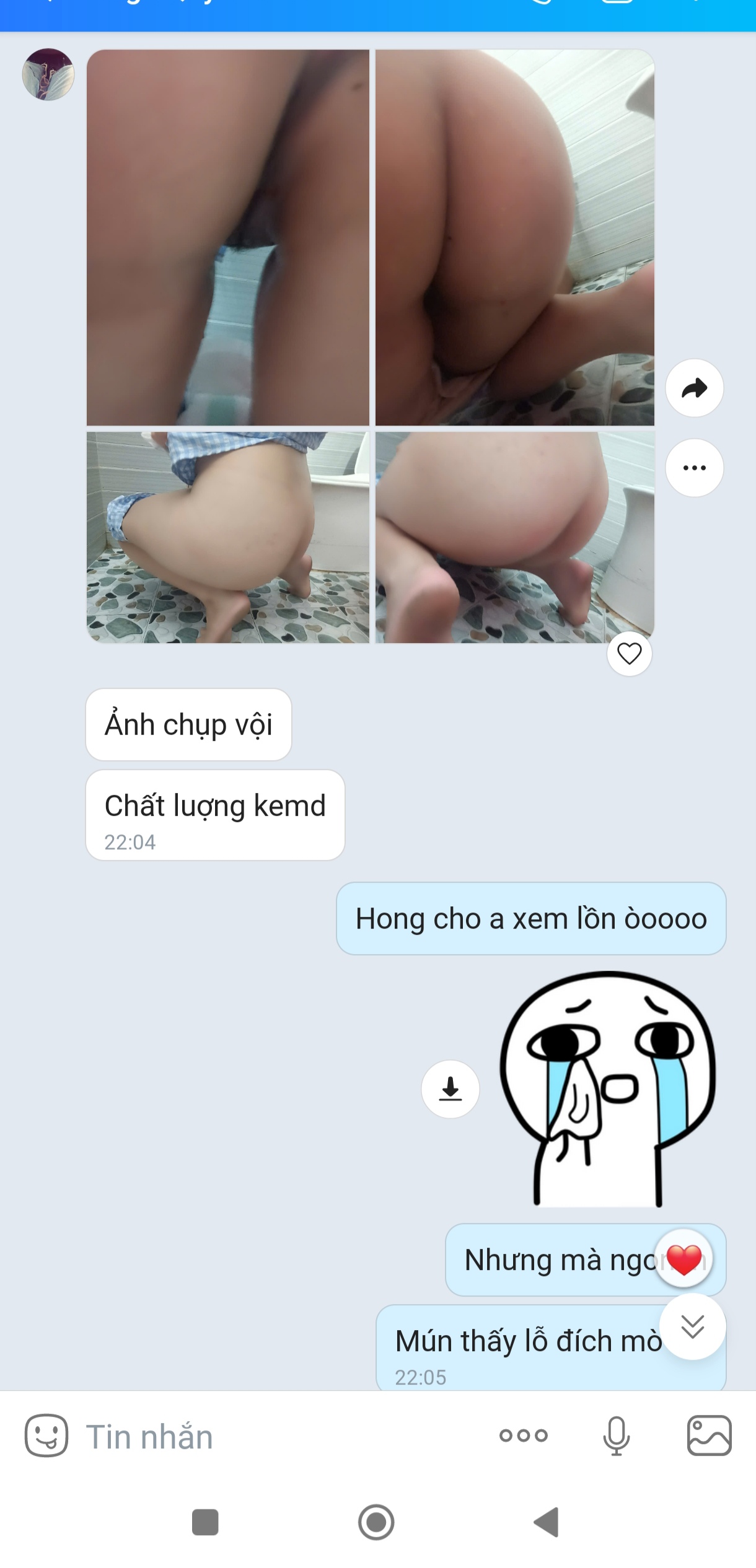Image resolution: width=756 pixels, height=1568 pixels.
Task: React with a heart to the photo message
Action: 629,654
